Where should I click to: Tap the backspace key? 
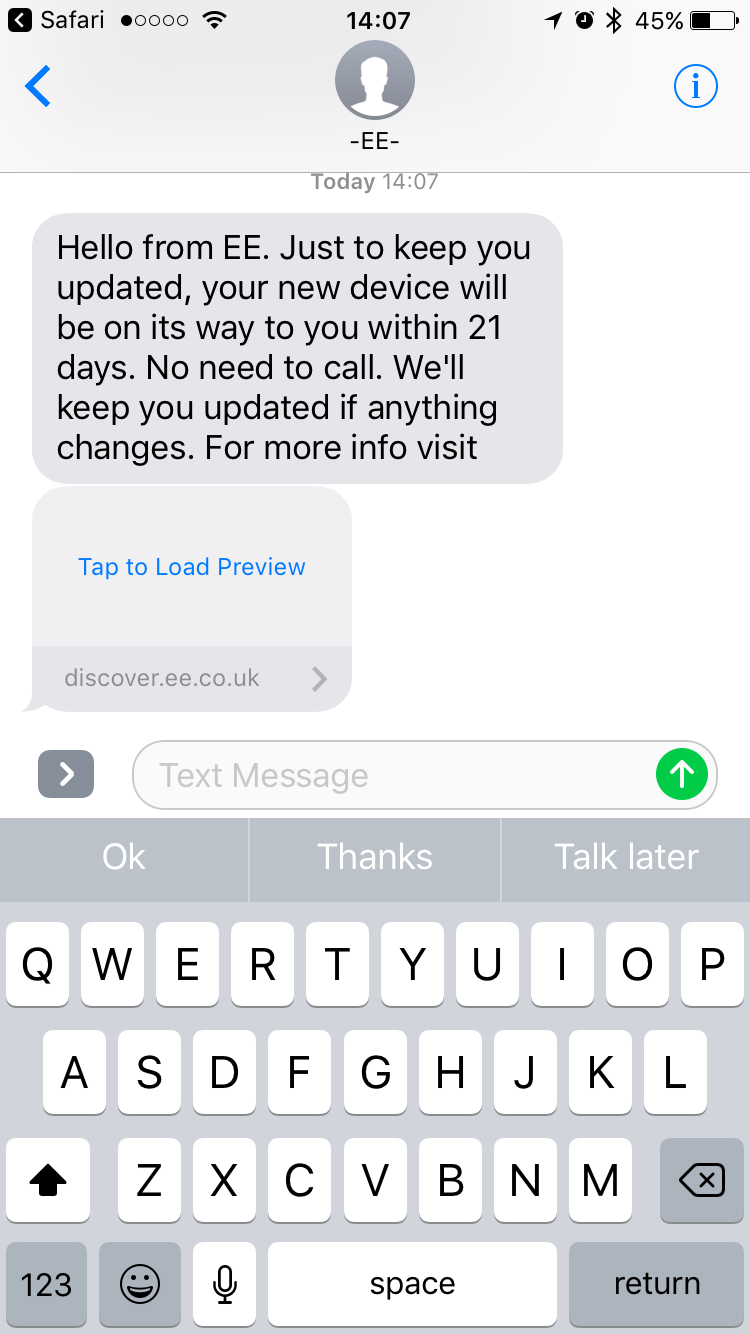click(x=702, y=1180)
